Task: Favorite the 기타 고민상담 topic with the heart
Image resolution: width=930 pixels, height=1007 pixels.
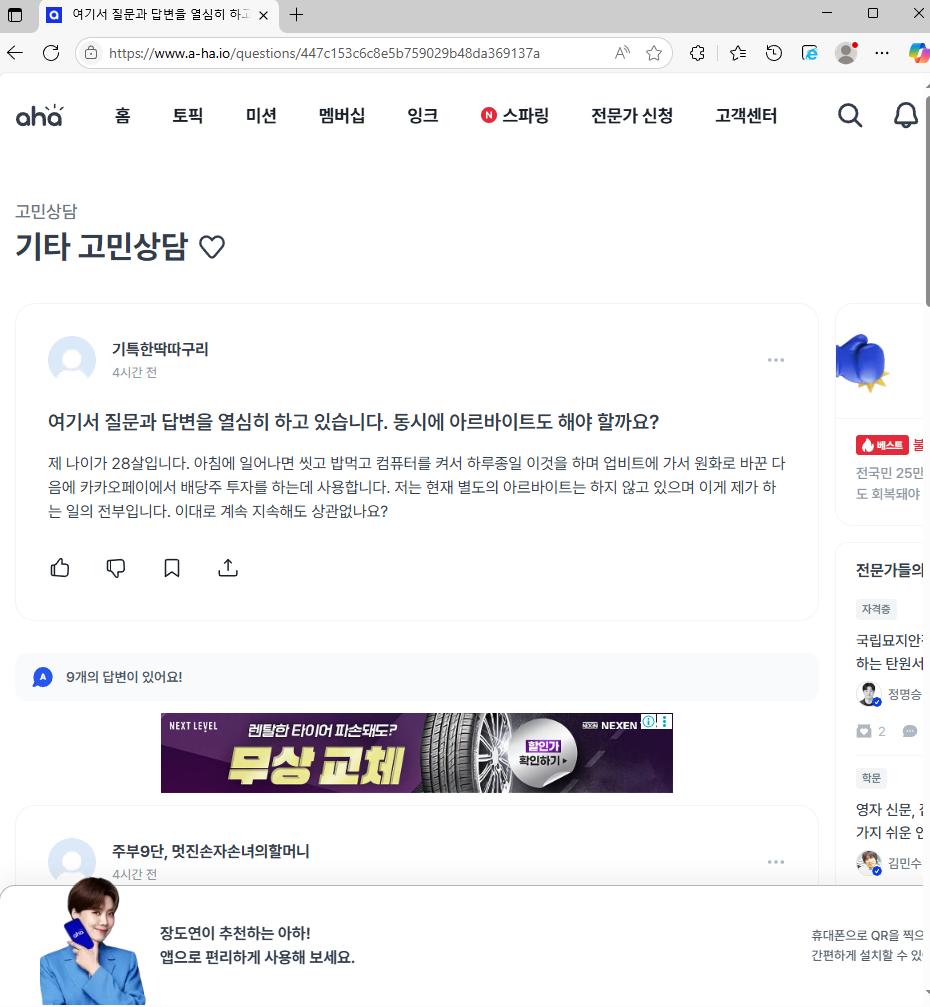Action: [x=212, y=247]
